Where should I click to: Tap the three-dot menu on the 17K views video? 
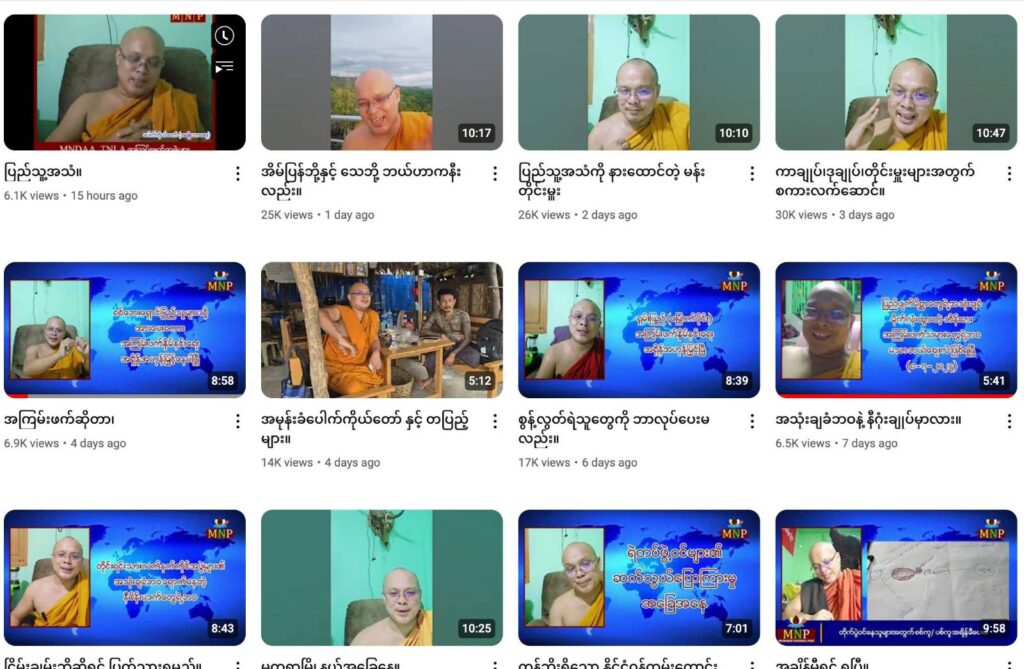click(752, 422)
